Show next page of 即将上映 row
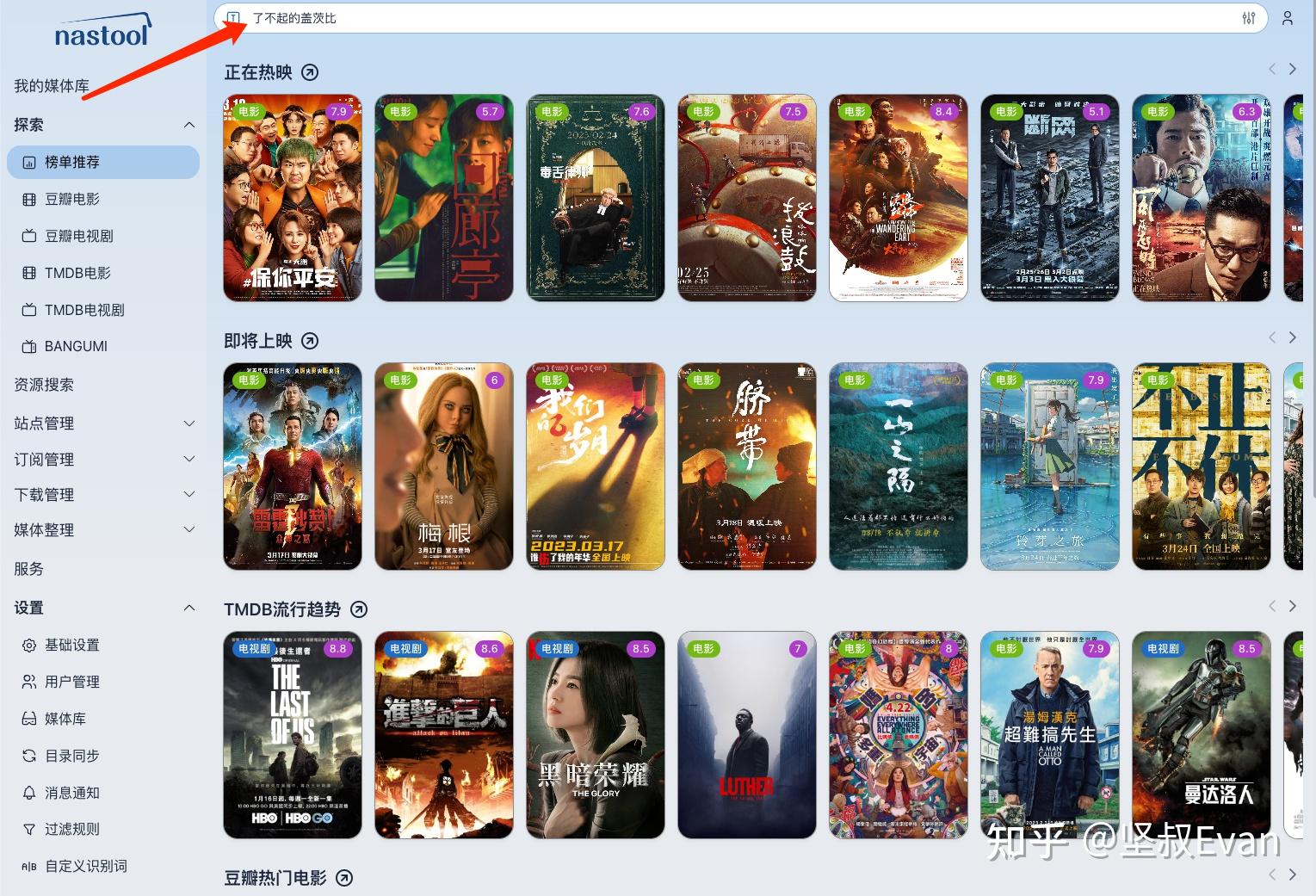The image size is (1316, 896). 1292,337
